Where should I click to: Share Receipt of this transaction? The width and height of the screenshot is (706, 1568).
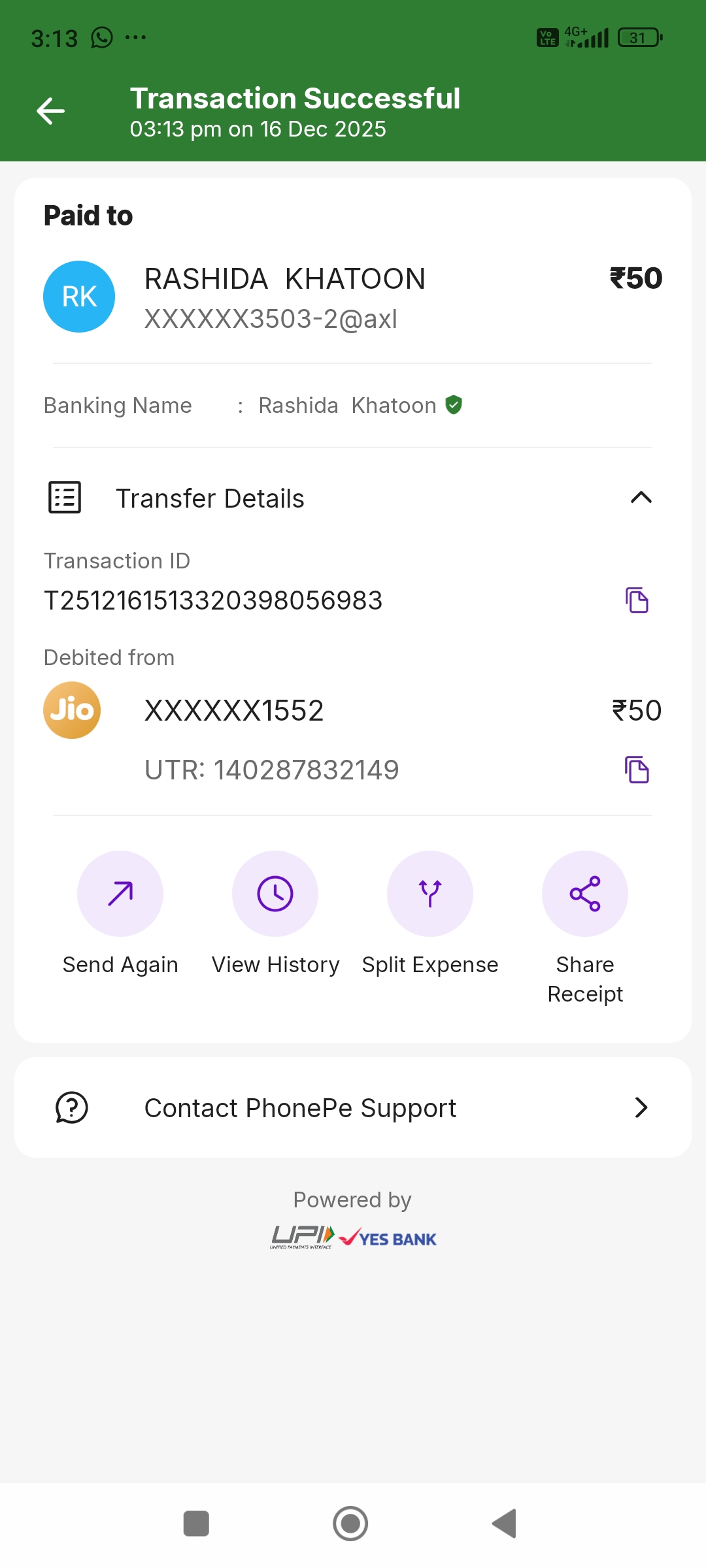[x=585, y=894]
